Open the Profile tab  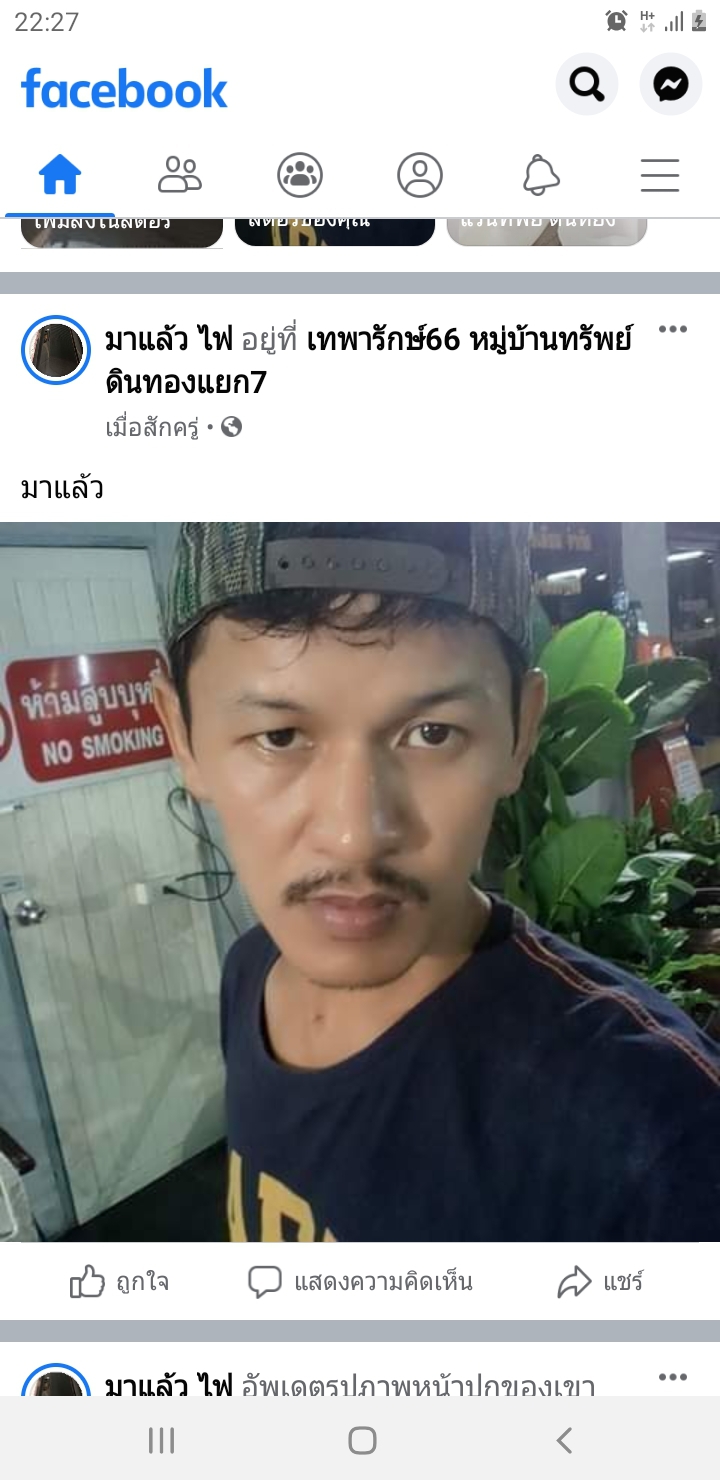(x=420, y=176)
